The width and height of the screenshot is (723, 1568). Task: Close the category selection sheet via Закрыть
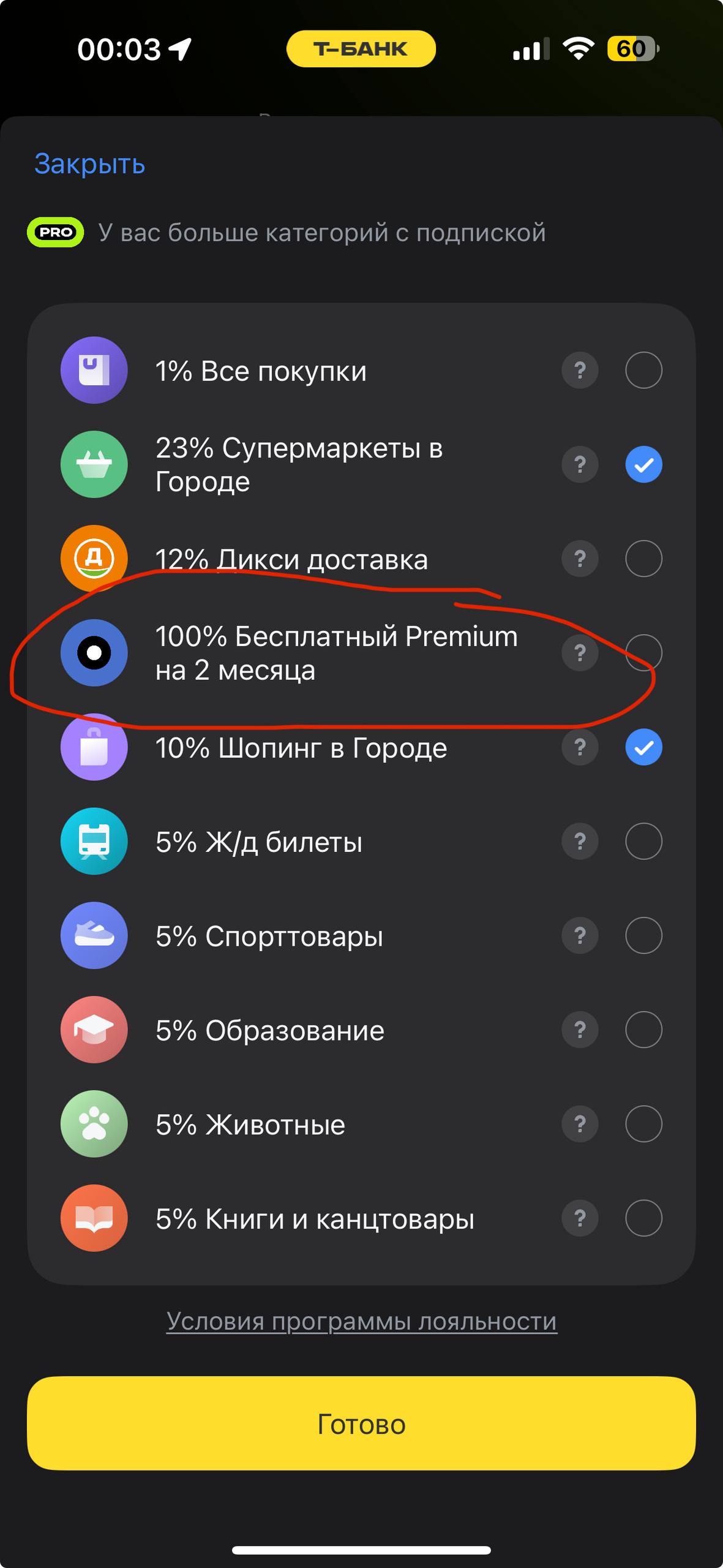coord(89,164)
